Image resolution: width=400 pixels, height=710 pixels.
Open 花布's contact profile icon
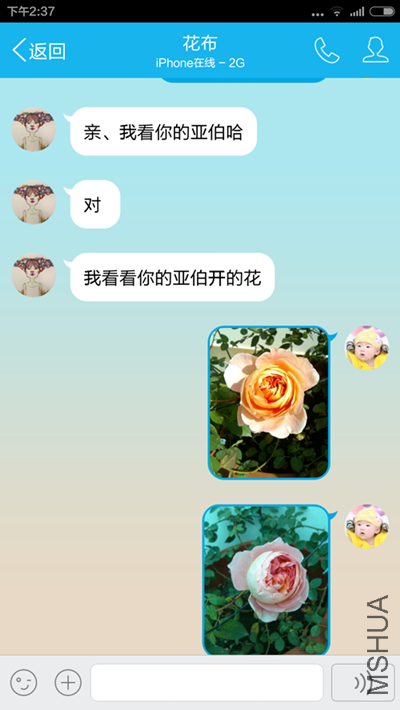pos(376,50)
